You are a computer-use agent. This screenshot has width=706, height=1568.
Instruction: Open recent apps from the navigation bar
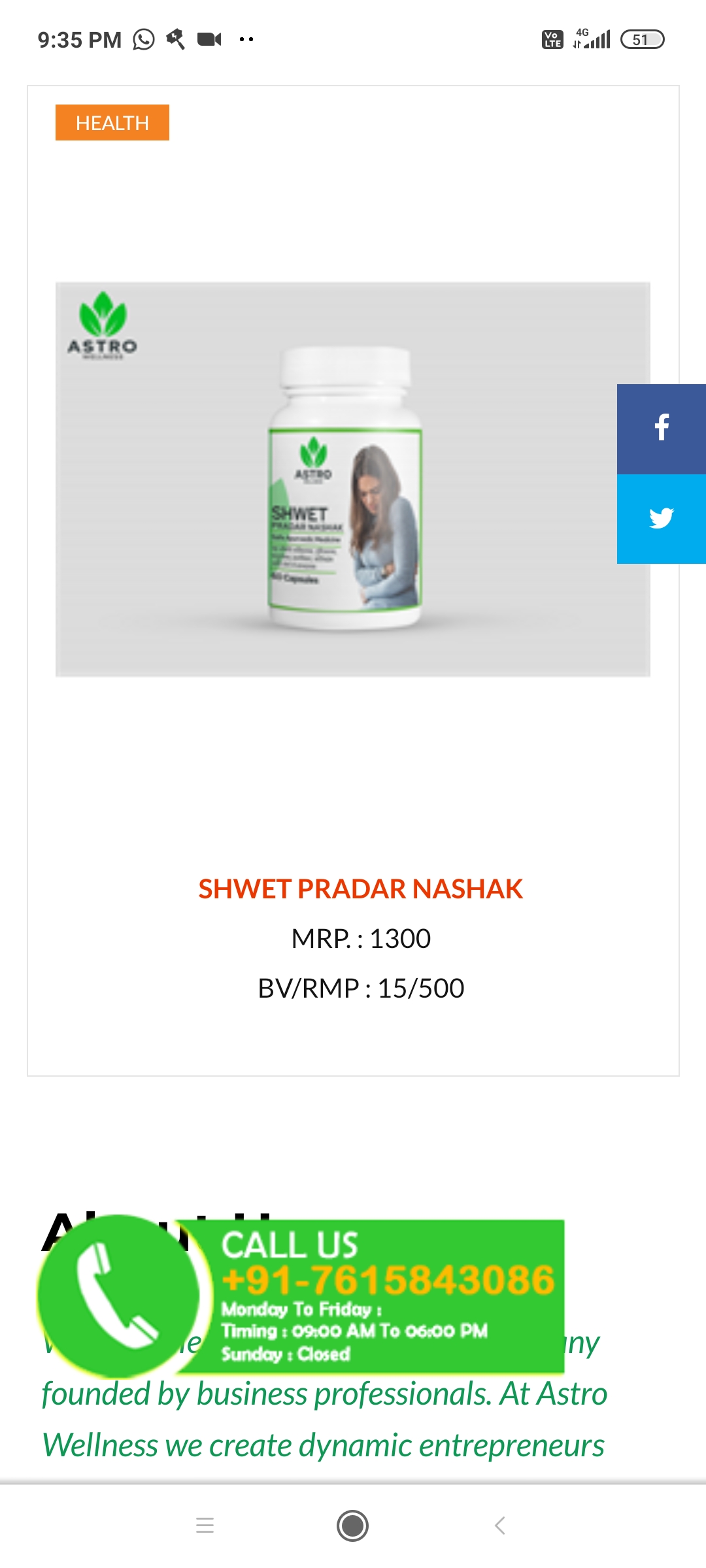pos(205,1526)
